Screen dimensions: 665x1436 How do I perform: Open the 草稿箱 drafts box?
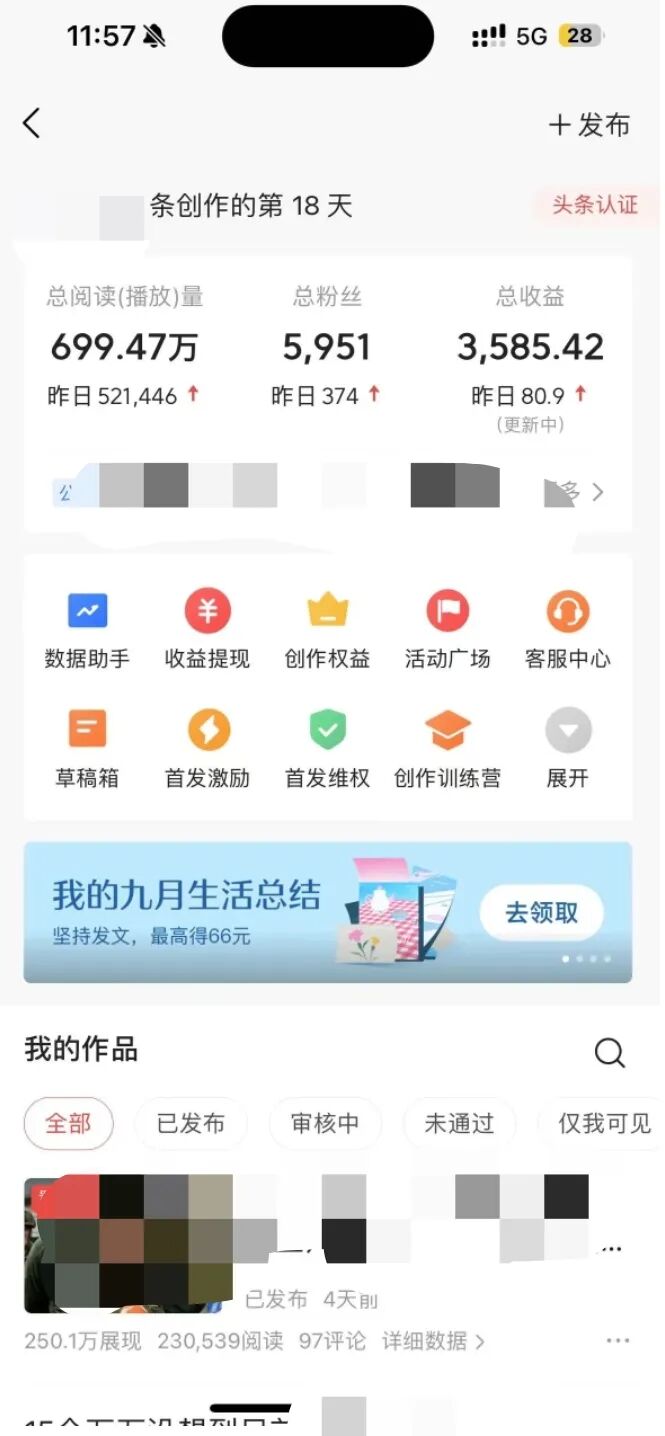point(88,748)
